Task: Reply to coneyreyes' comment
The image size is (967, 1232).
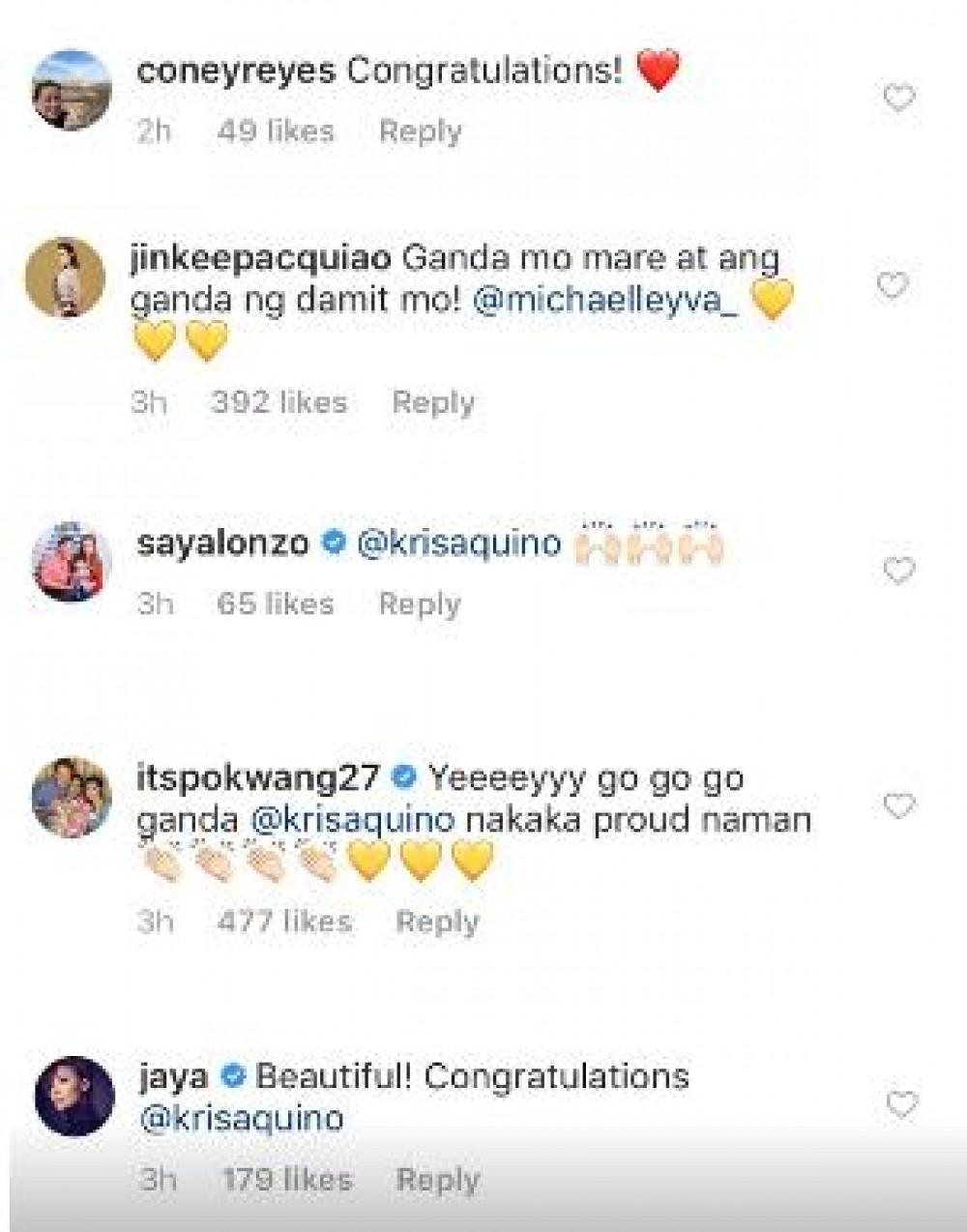Action: (420, 132)
